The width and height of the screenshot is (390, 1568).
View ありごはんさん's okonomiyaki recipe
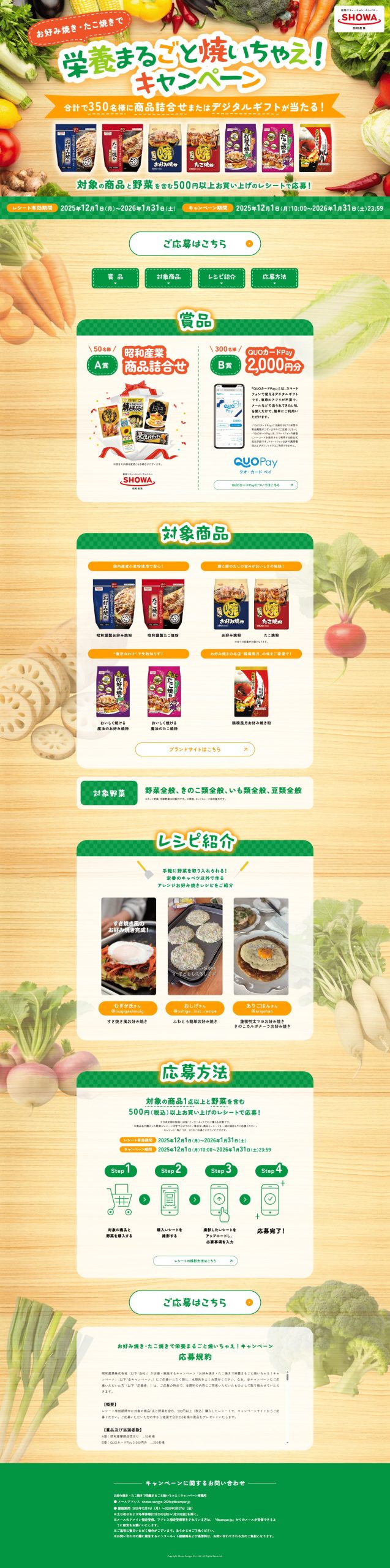(261, 946)
